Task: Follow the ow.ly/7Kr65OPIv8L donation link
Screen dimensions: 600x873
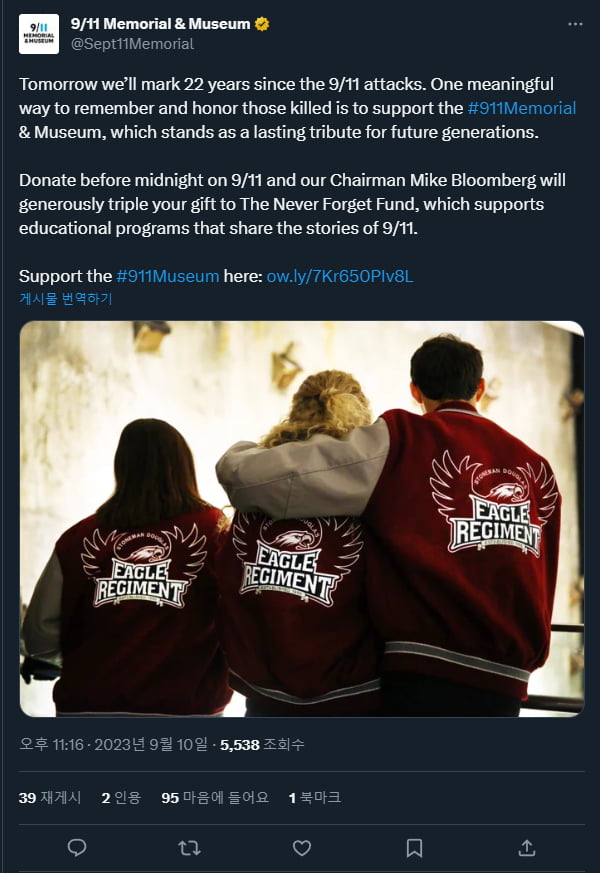Action: tap(340, 276)
